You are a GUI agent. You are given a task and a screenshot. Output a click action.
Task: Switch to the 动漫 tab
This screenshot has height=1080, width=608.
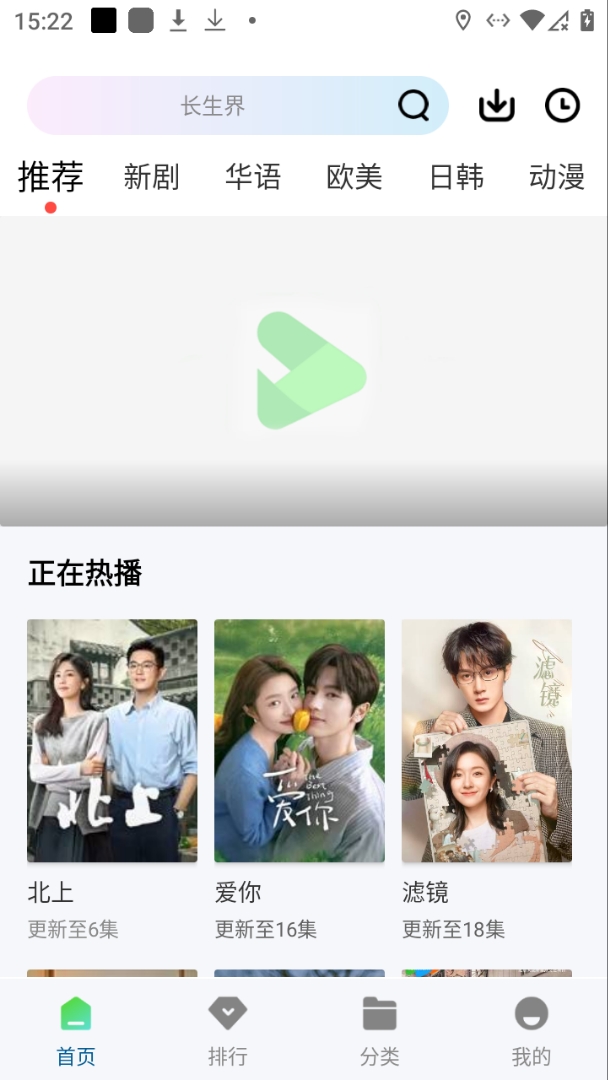(x=556, y=178)
